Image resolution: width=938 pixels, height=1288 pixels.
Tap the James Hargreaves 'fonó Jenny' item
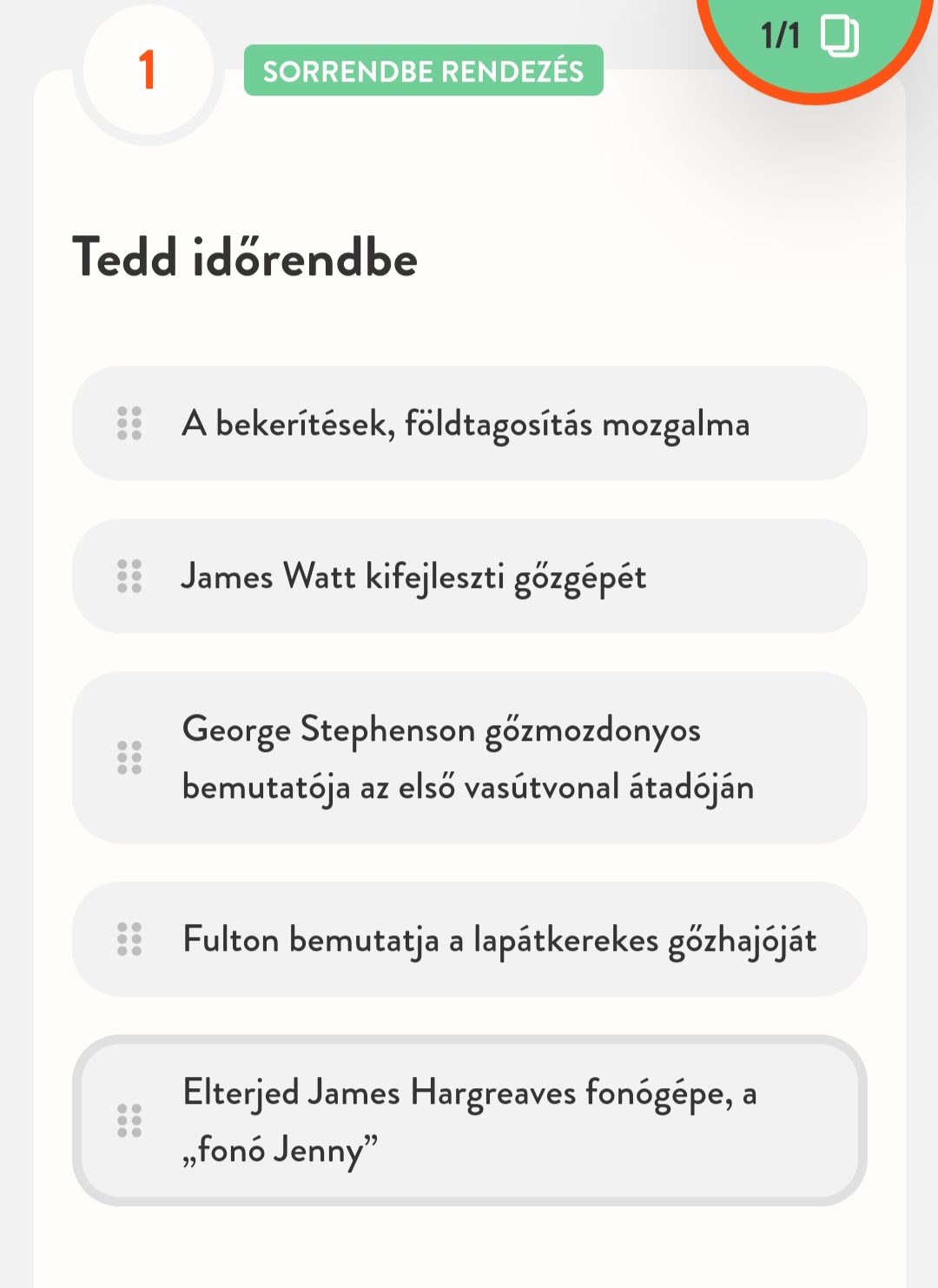pos(469,1120)
